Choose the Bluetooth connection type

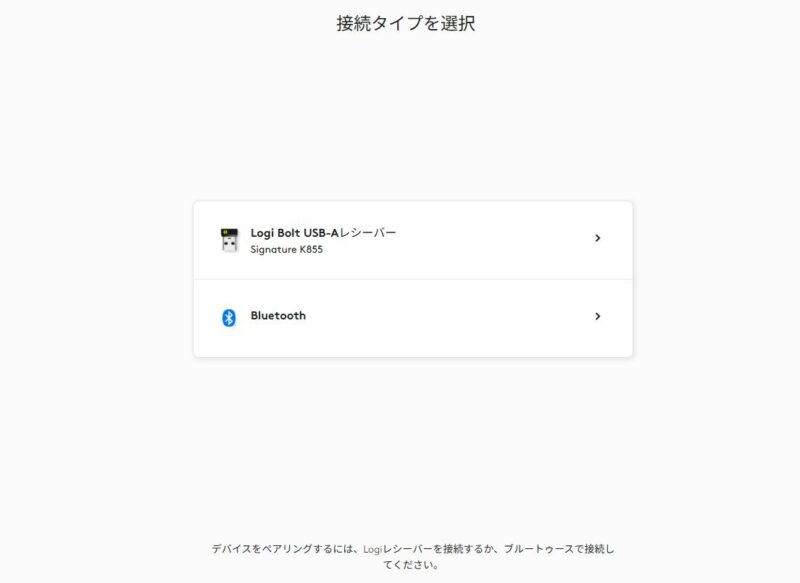[413, 318]
